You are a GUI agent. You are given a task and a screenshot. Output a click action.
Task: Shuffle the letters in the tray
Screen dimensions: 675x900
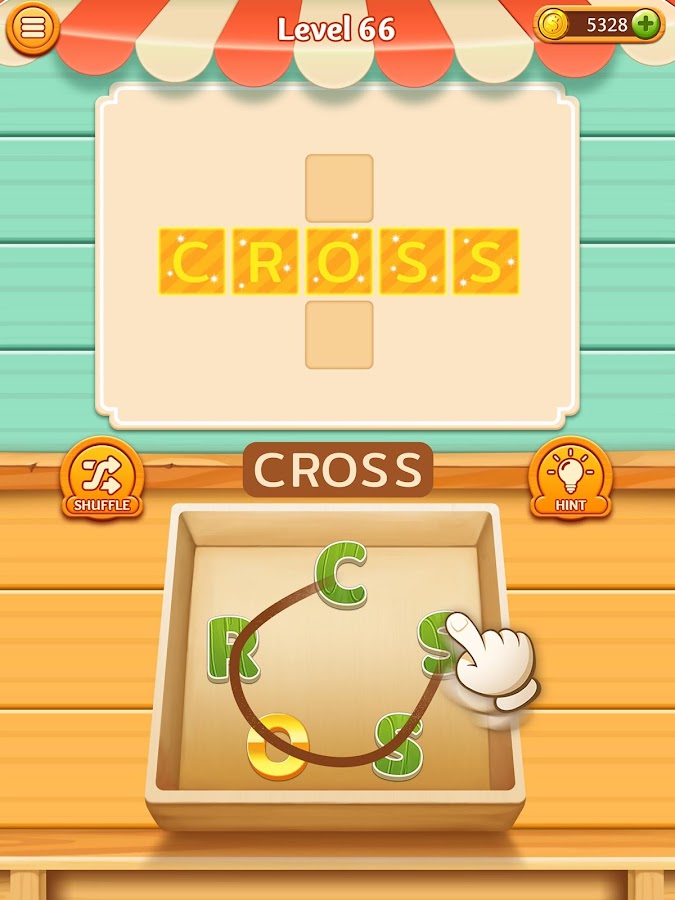point(102,479)
